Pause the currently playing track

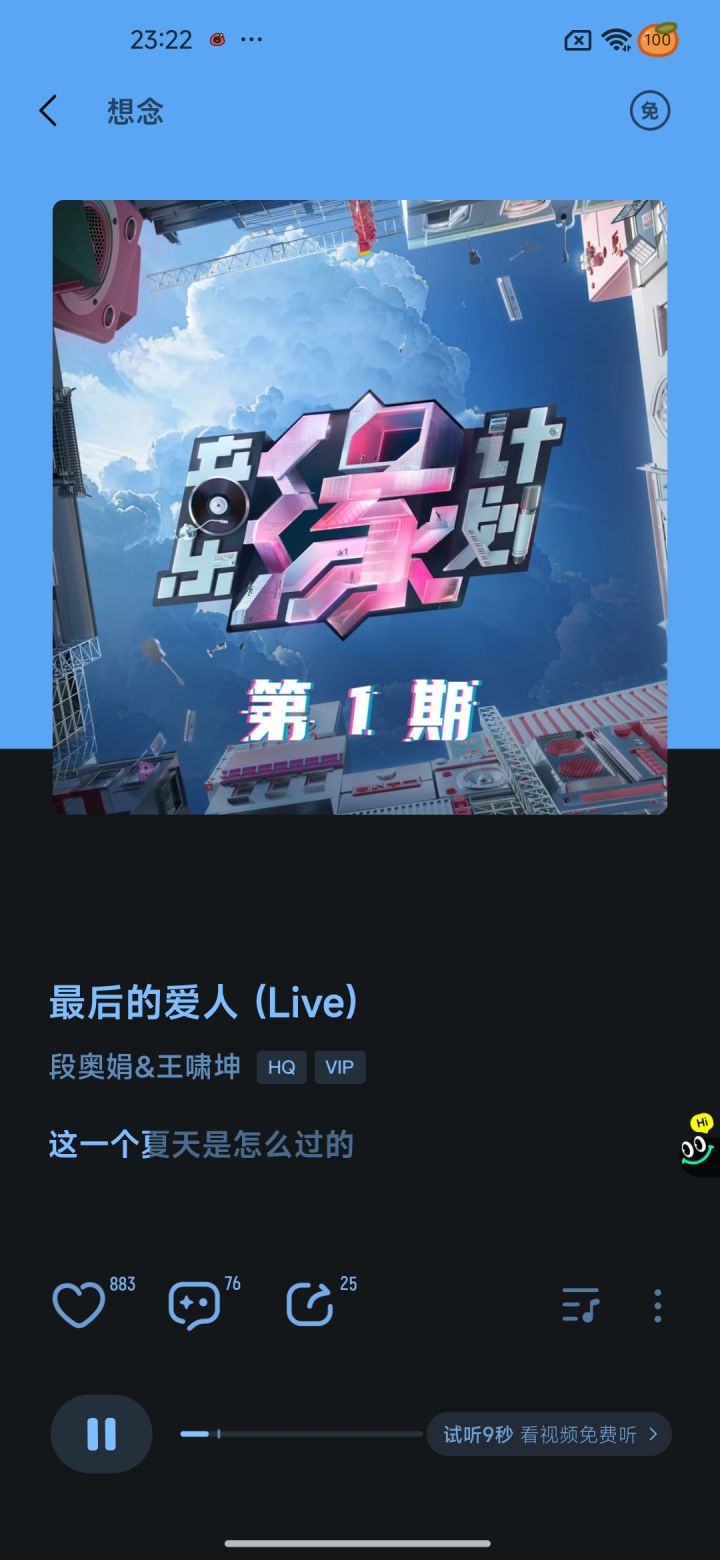101,1433
